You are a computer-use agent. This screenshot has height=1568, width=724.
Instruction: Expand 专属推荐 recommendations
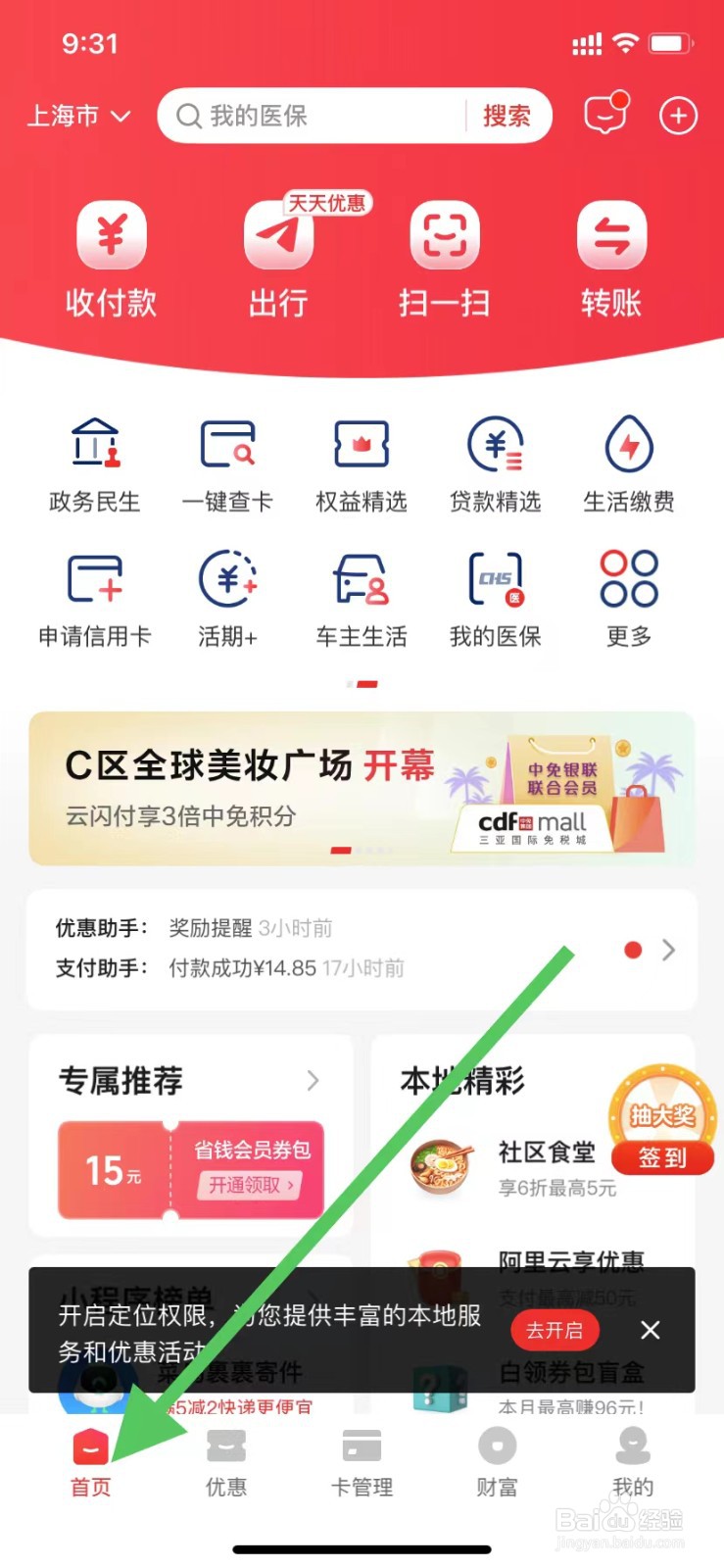(x=312, y=1081)
